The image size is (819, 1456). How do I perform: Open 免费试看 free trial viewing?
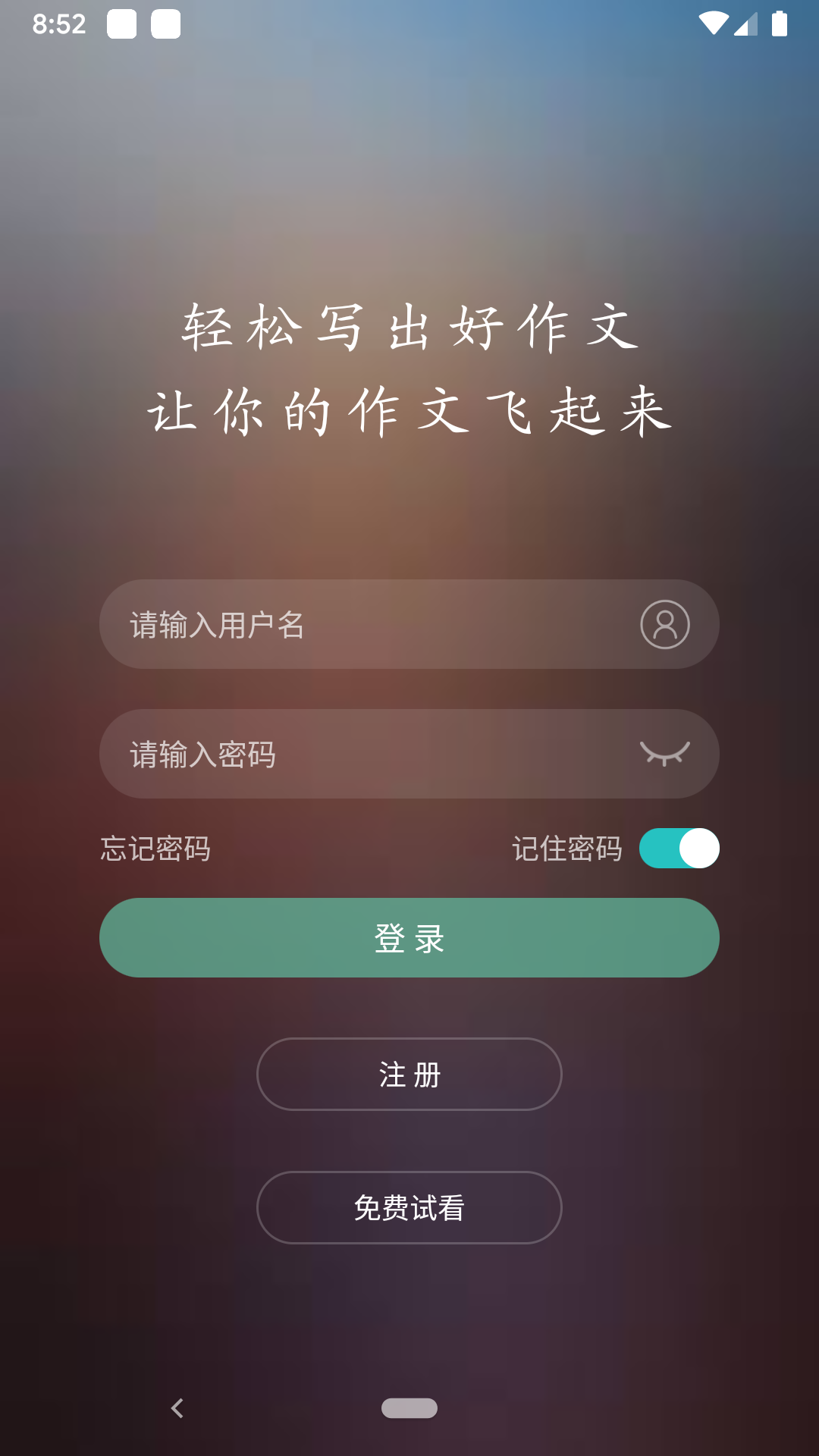pyautogui.click(x=409, y=1207)
